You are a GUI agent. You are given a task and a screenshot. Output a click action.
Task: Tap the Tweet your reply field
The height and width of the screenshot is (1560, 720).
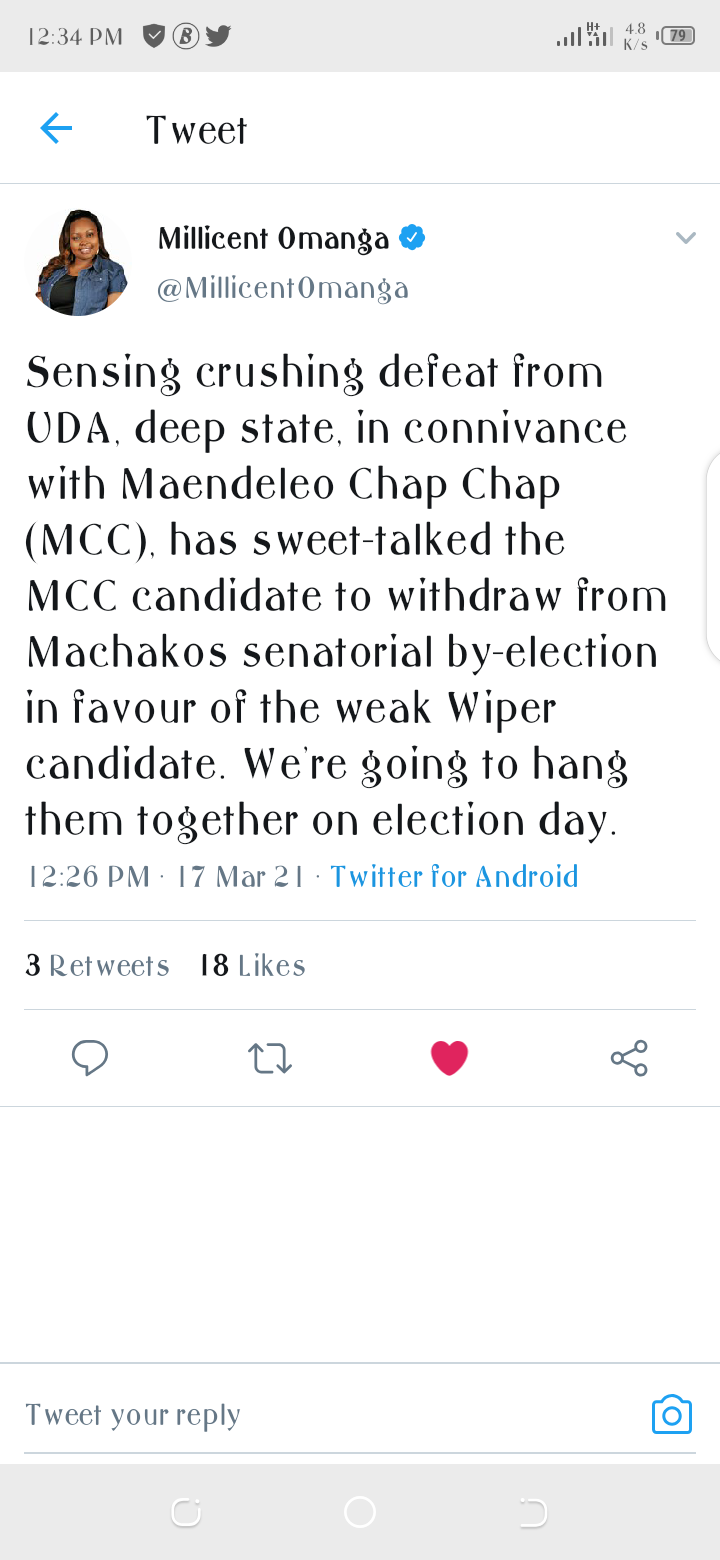tap(330, 1415)
